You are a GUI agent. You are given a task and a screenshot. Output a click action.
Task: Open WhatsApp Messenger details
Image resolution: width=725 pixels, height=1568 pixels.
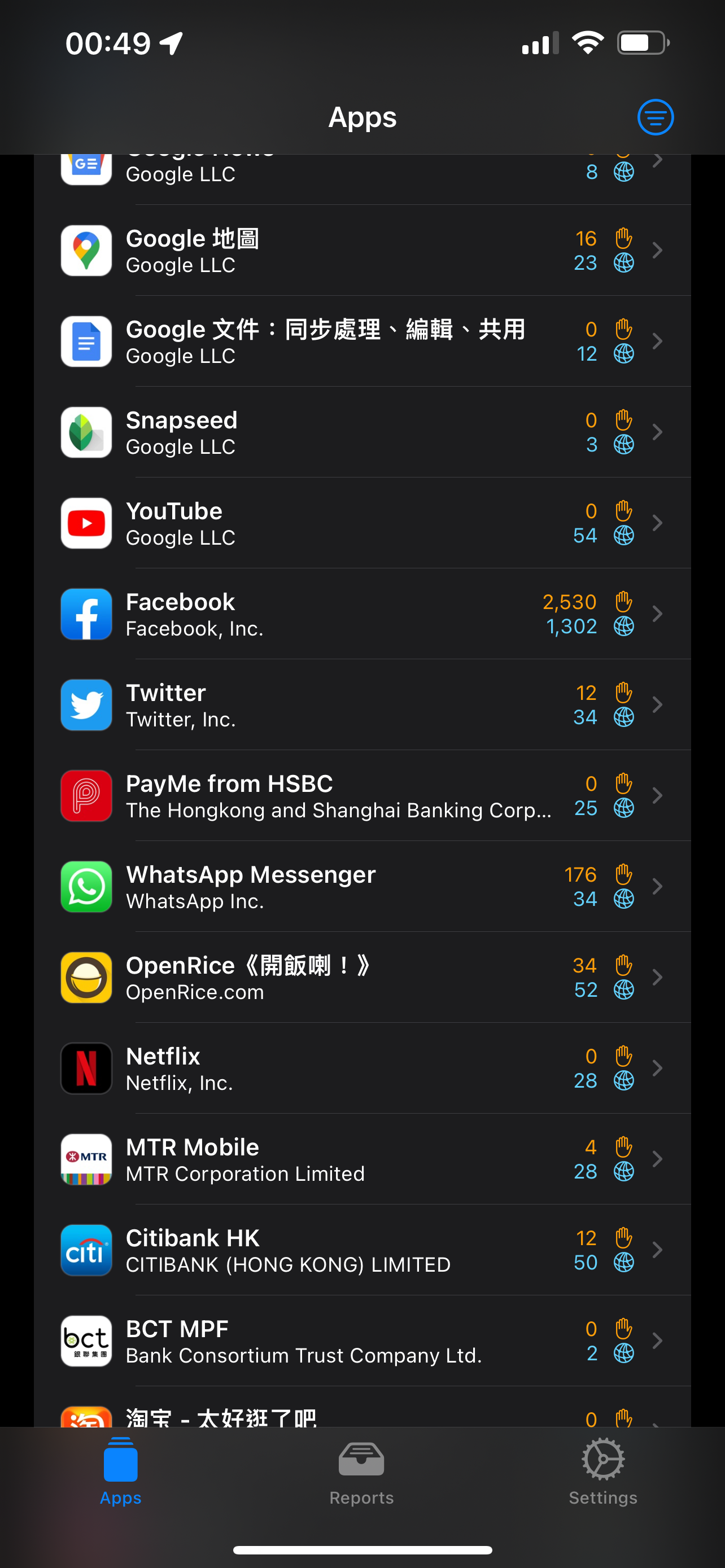362,886
